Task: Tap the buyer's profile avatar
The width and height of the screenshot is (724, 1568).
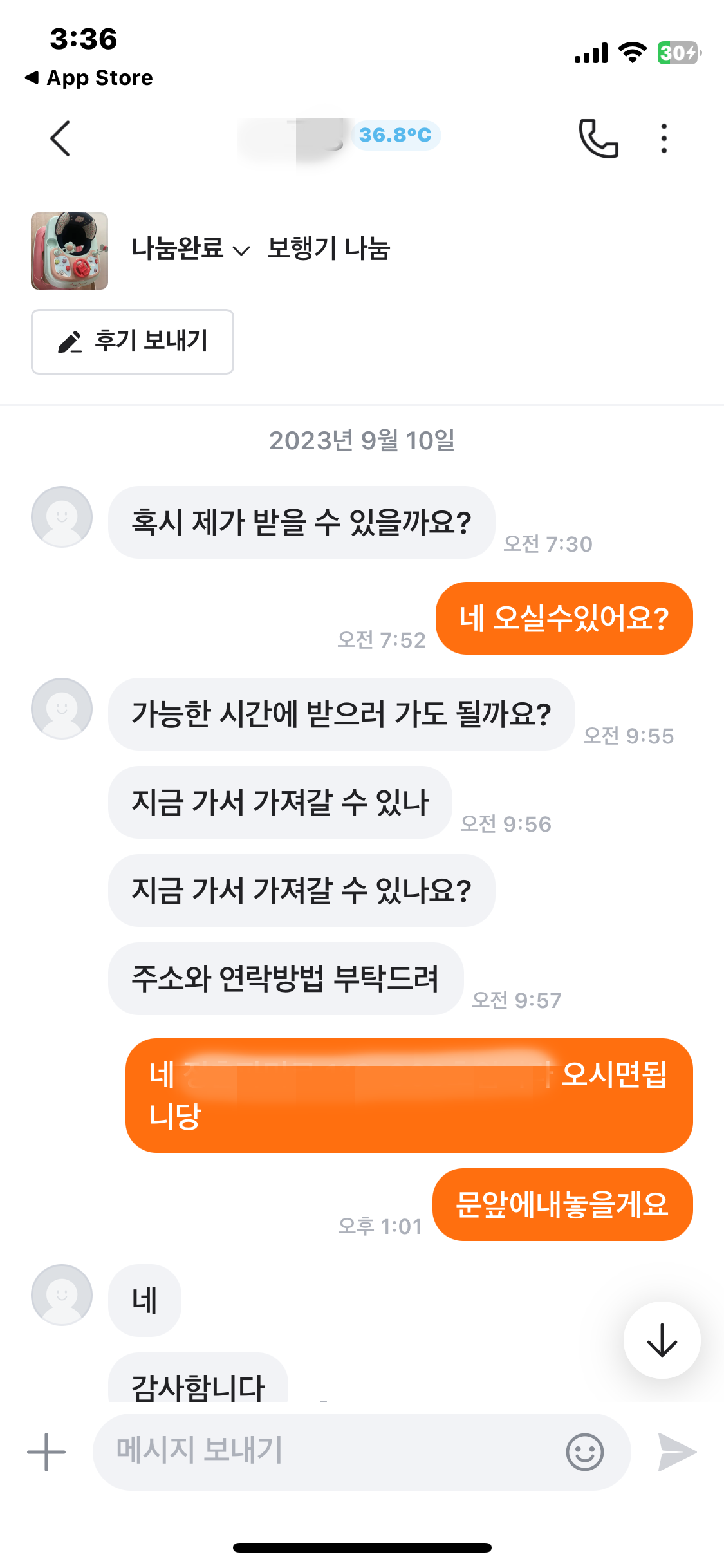Action: [61, 517]
